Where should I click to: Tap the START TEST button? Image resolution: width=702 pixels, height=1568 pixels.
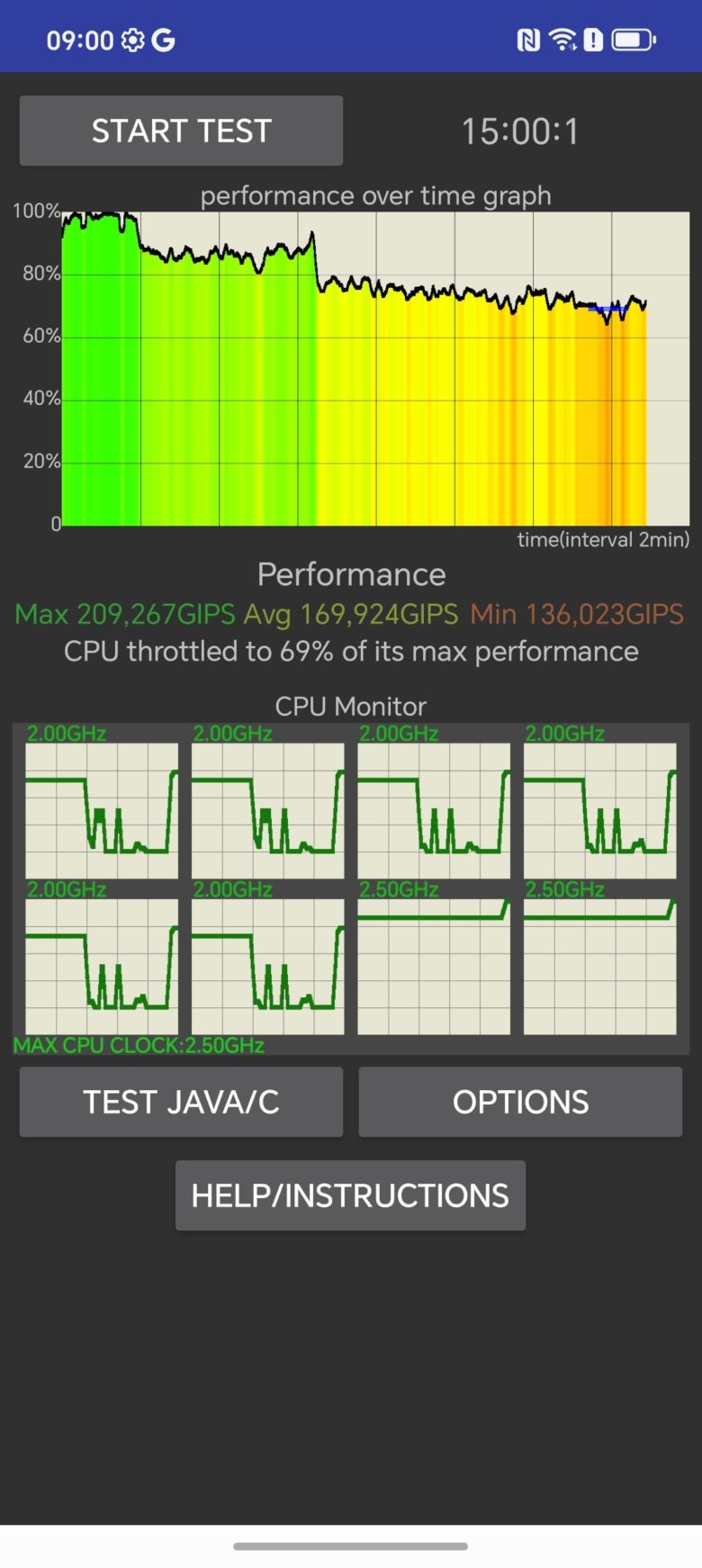181,131
